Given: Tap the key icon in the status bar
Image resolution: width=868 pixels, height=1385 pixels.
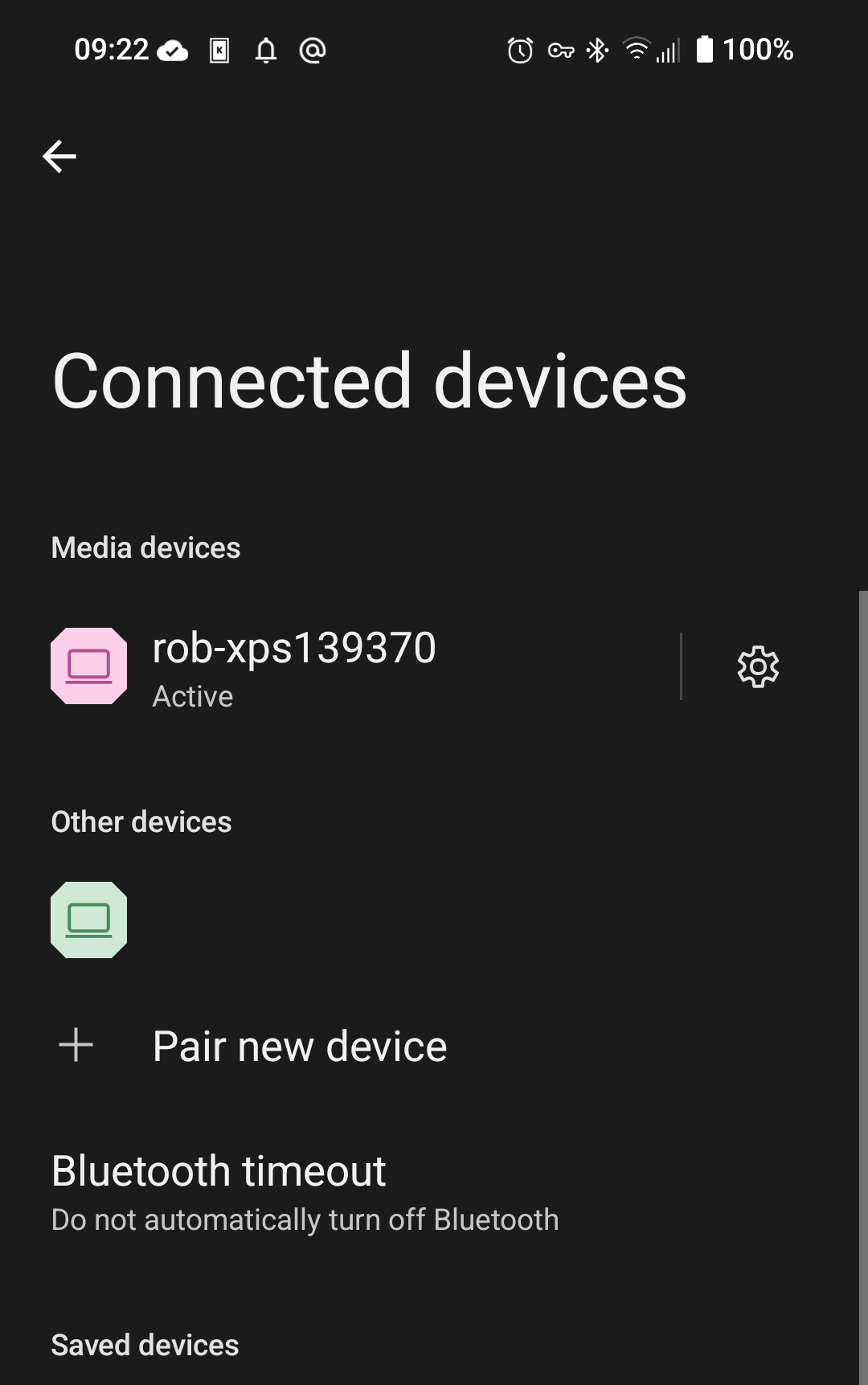Looking at the screenshot, I should pos(560,50).
